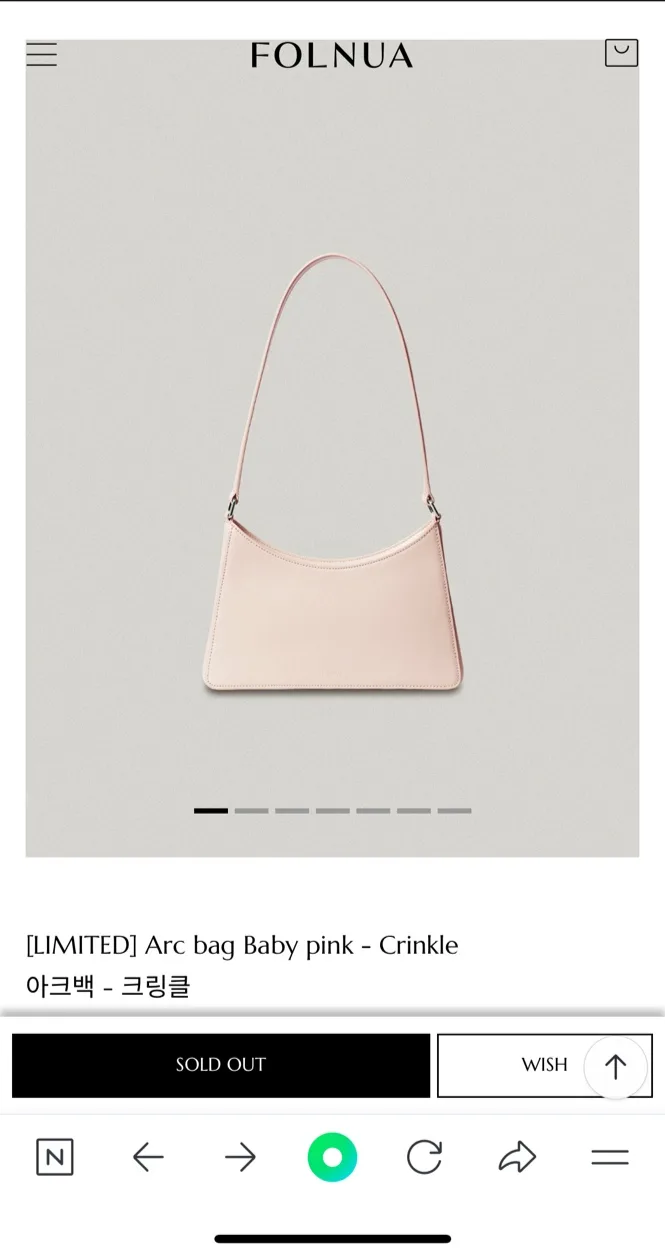Go back to the previous page

point(148,1157)
